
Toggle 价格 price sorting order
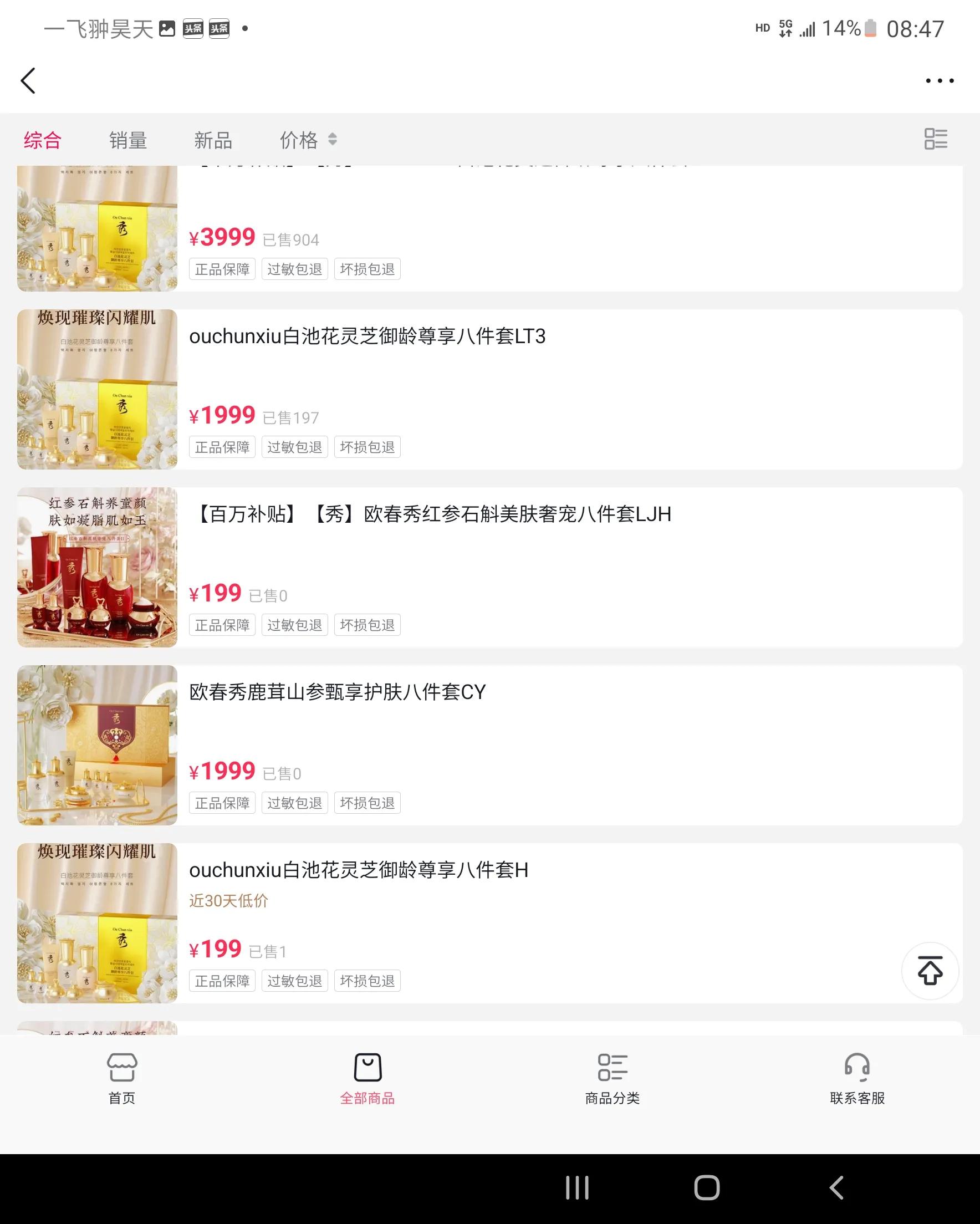click(x=299, y=140)
